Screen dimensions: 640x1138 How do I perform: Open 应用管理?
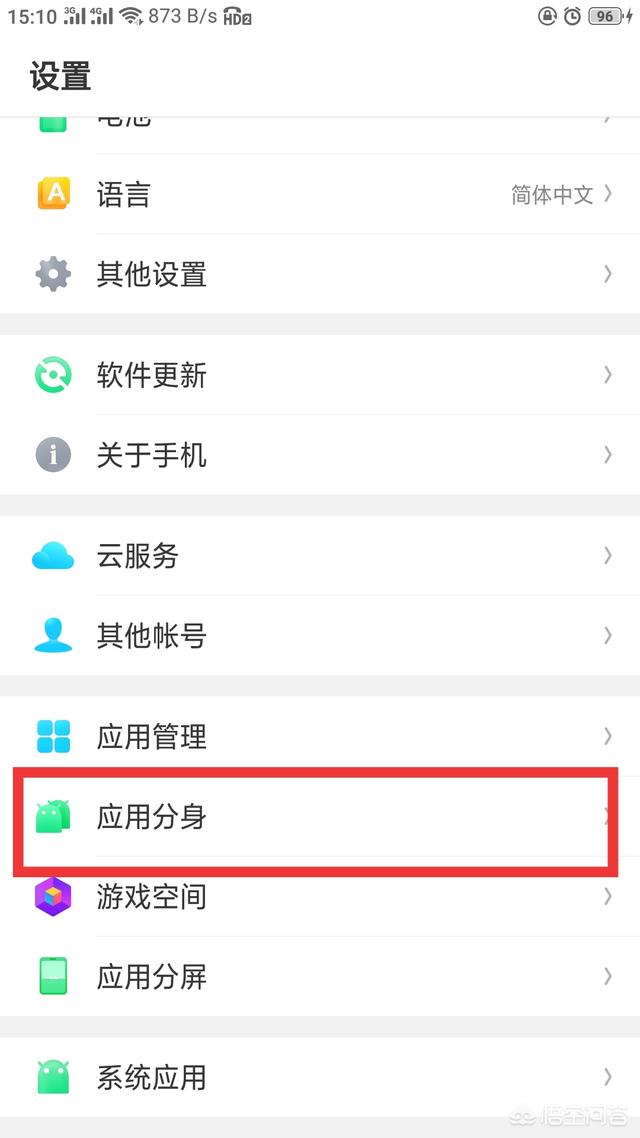320,737
